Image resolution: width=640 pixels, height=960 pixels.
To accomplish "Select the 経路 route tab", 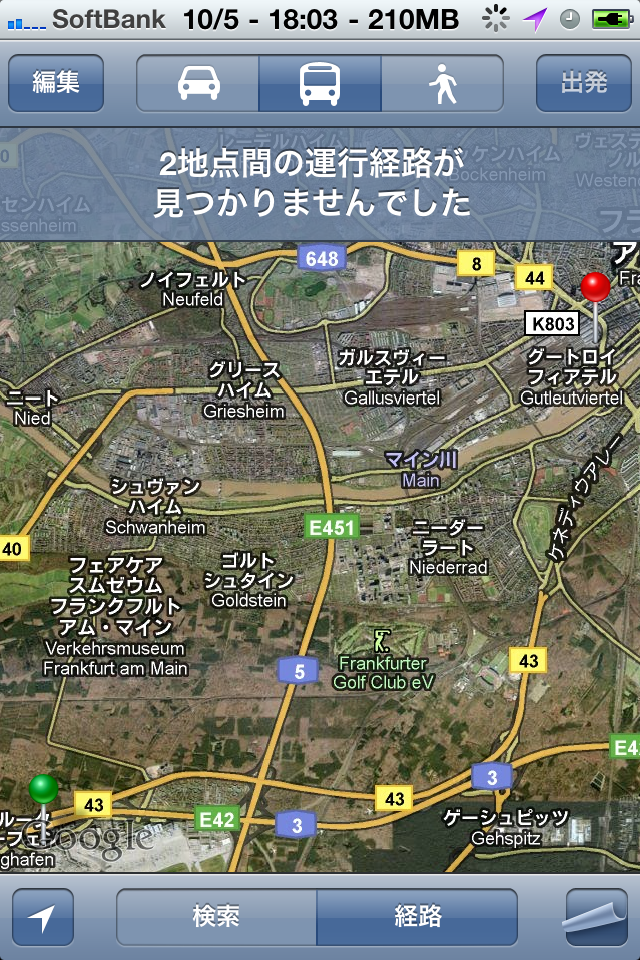I will (417, 917).
